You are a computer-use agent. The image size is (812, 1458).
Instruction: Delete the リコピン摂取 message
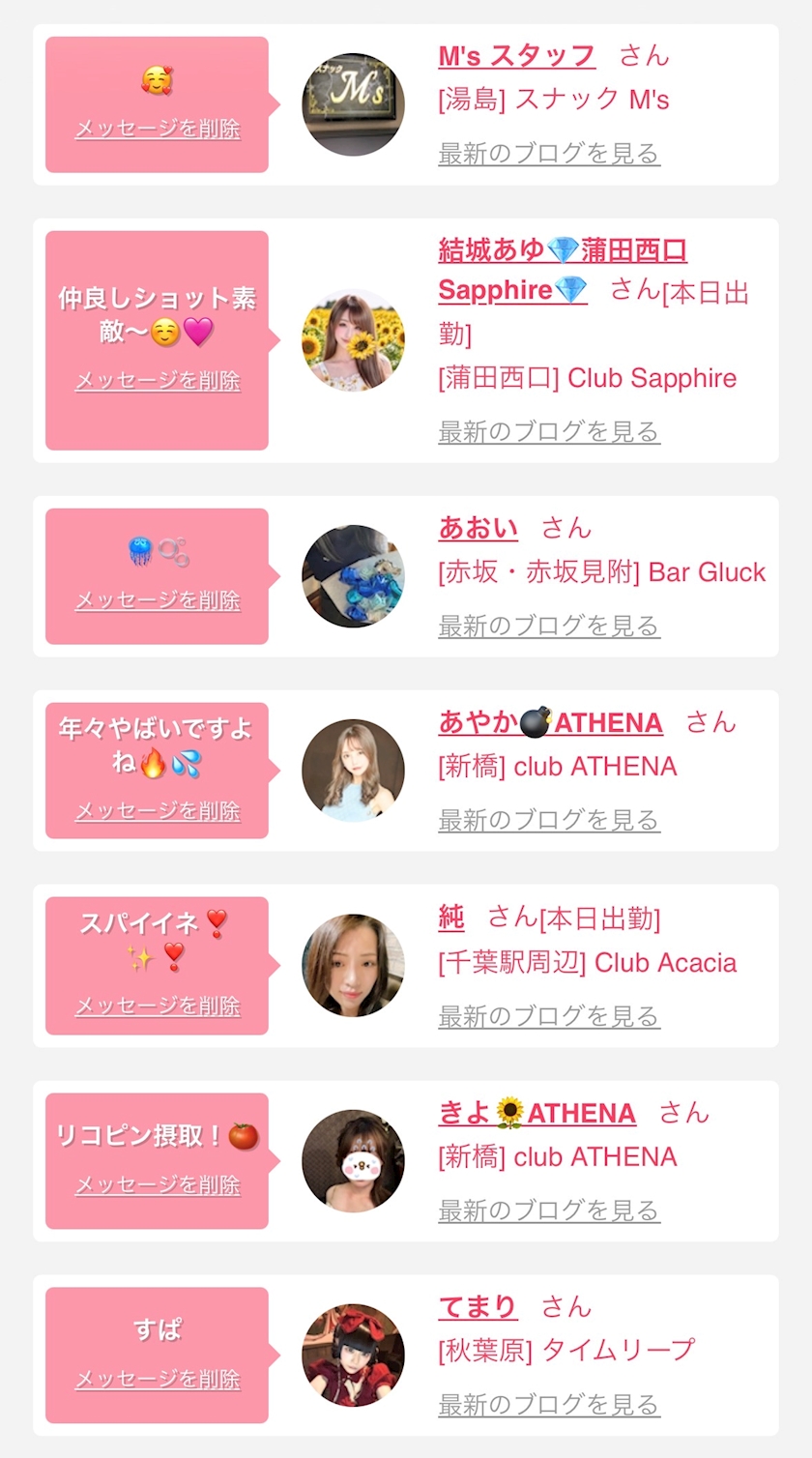pos(158,1185)
